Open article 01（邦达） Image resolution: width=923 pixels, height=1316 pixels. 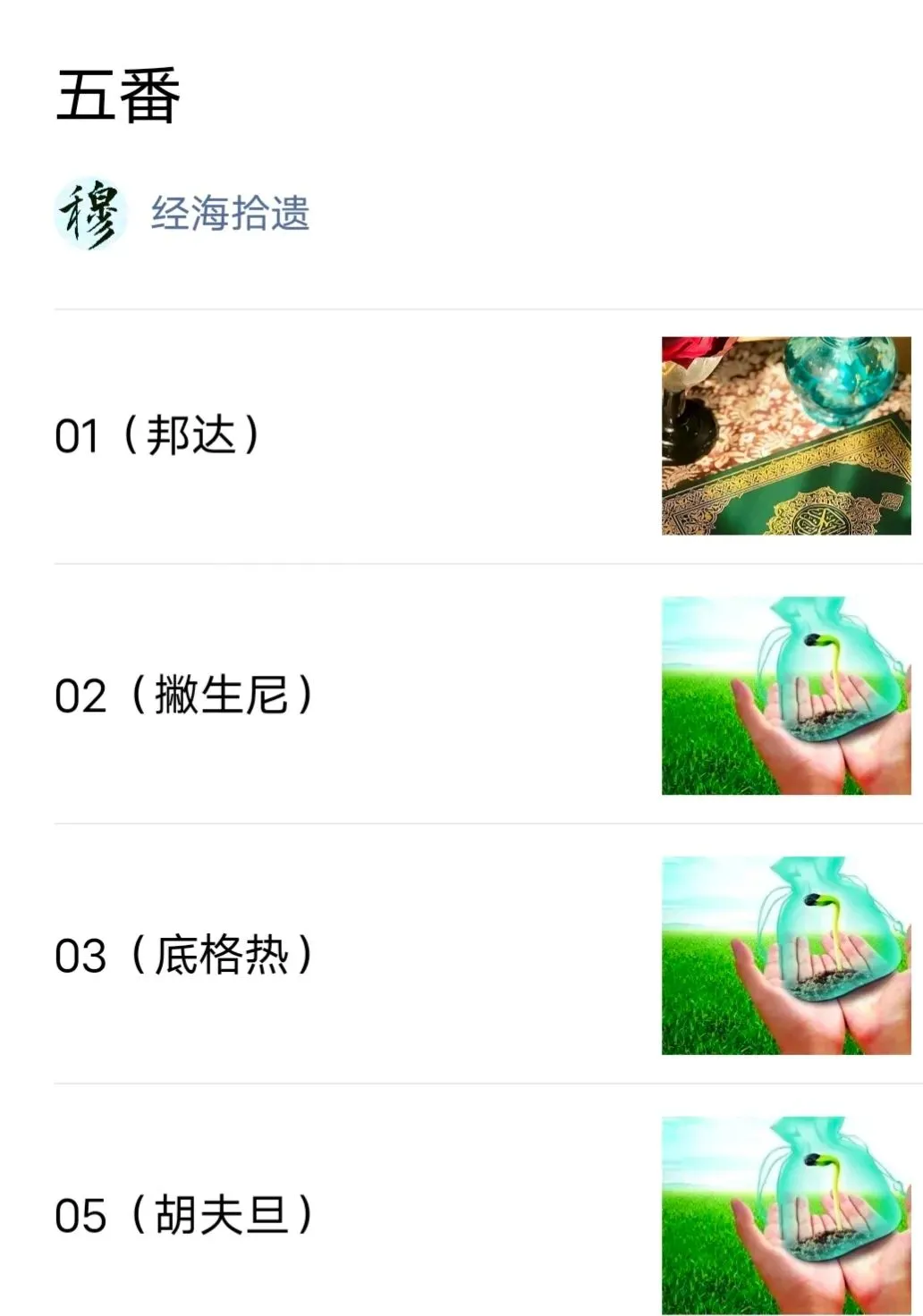157,436
